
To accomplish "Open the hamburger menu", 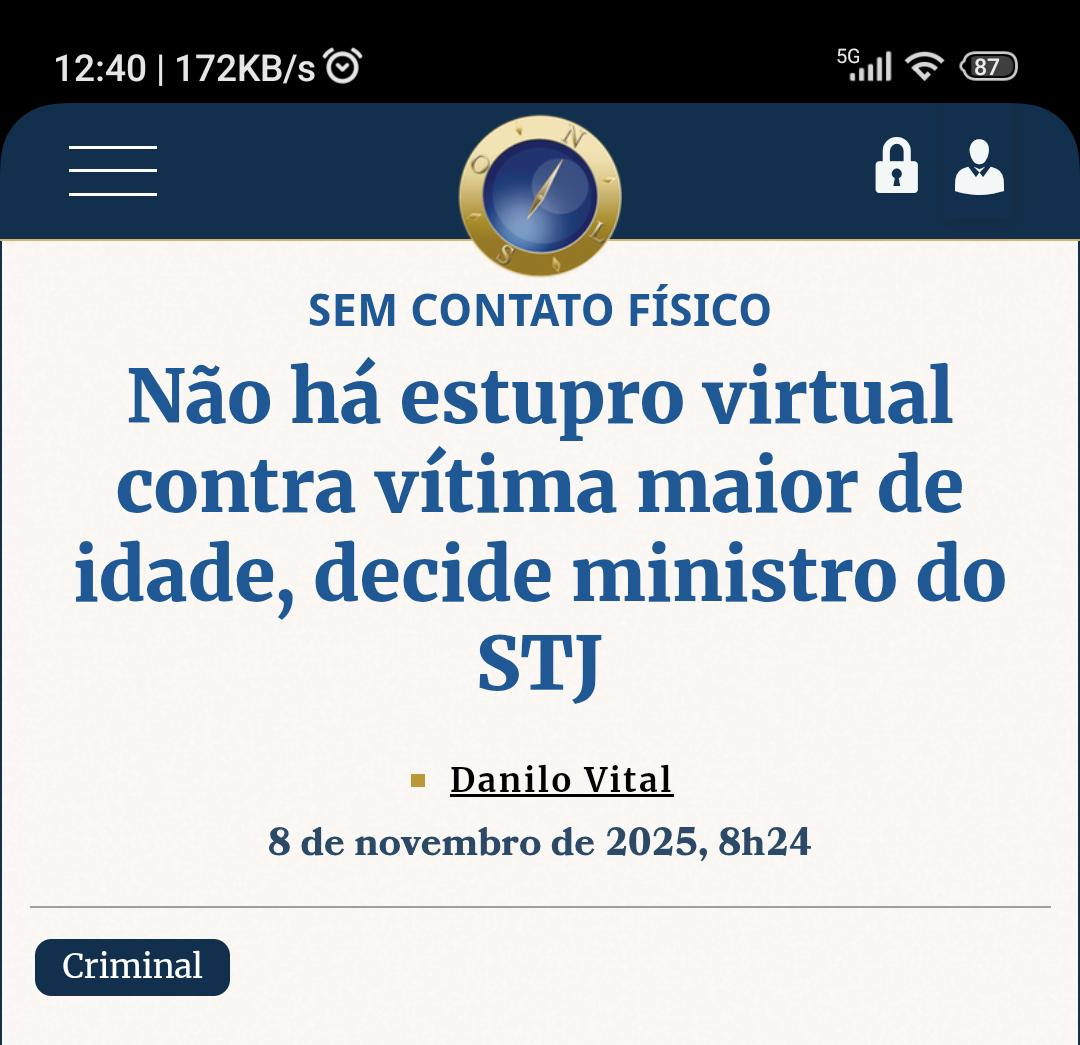I will (x=113, y=171).
